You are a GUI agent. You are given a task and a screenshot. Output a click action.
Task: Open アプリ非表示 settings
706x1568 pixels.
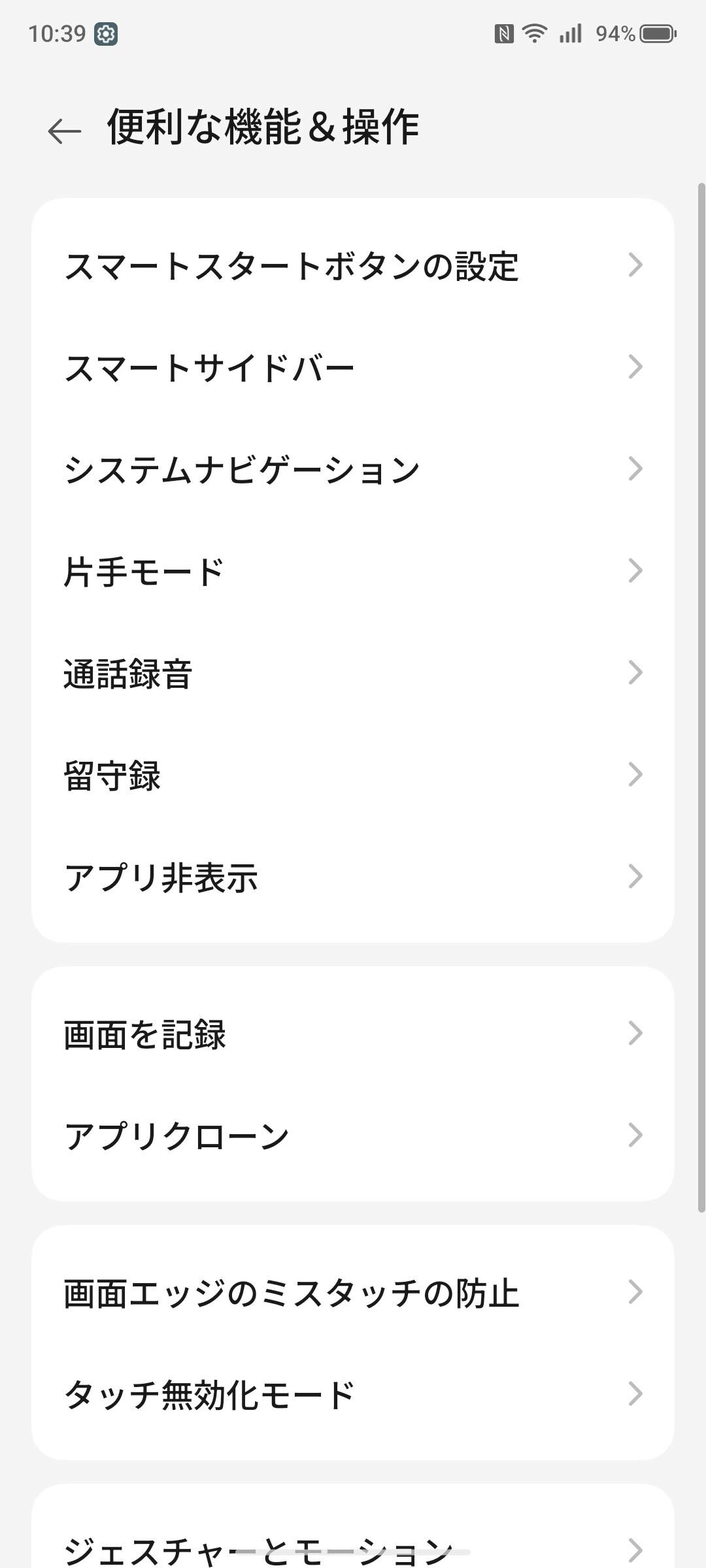(x=353, y=877)
